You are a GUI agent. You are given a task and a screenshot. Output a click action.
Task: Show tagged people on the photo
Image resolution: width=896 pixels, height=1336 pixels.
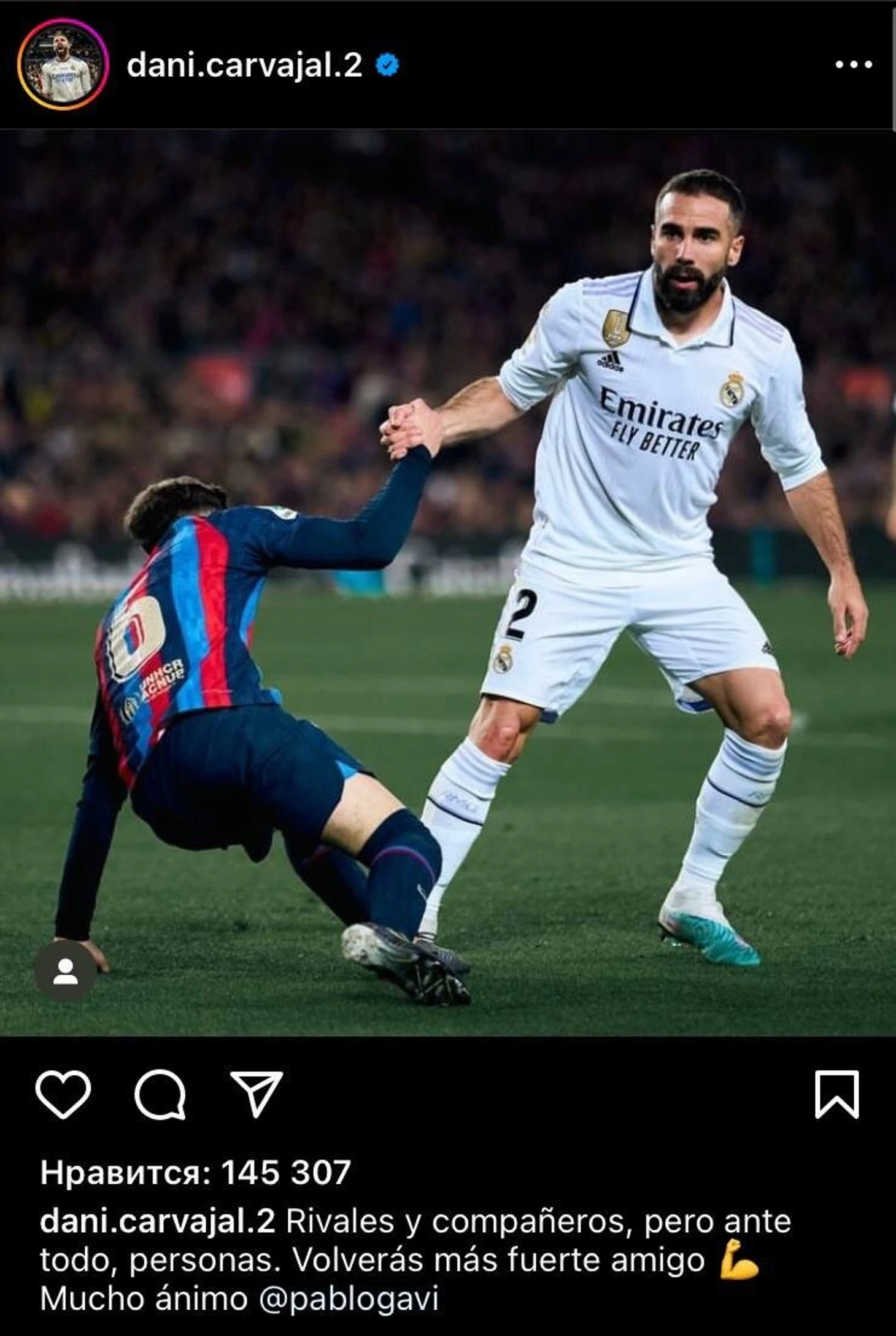tap(65, 971)
